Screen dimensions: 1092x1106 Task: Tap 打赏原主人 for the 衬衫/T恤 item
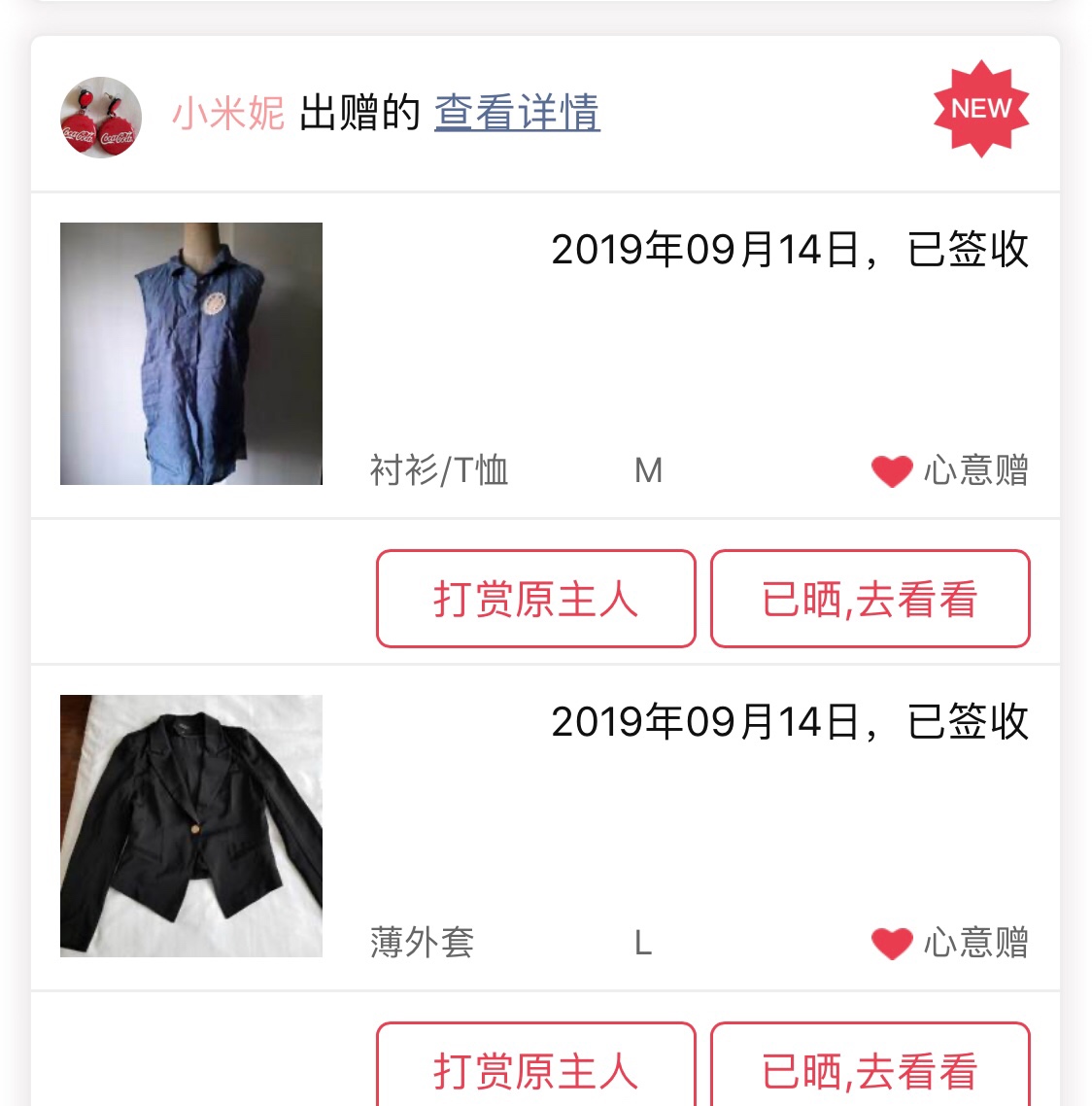[x=535, y=599]
